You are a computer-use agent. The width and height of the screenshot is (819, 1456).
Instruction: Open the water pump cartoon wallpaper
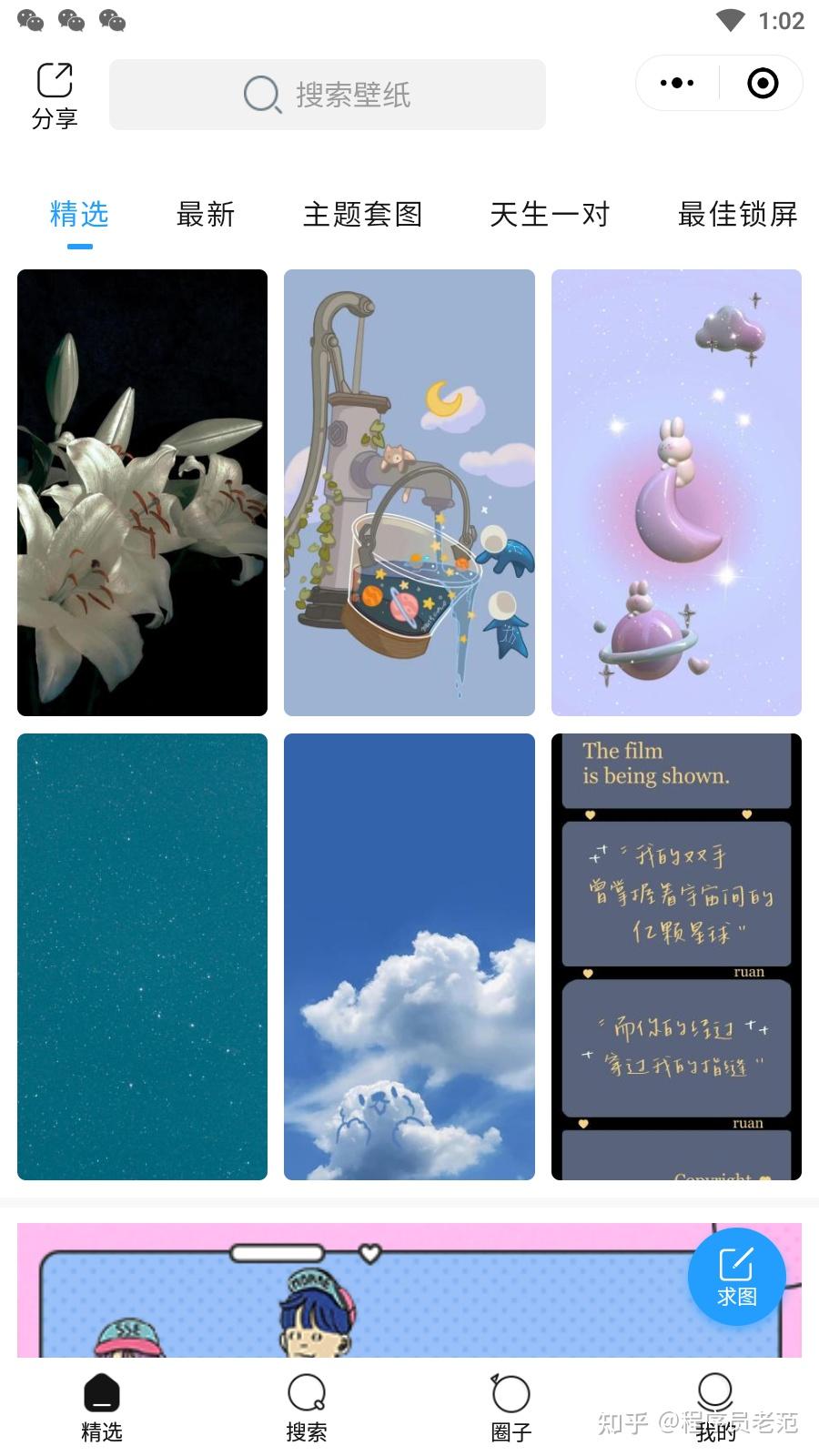(409, 492)
